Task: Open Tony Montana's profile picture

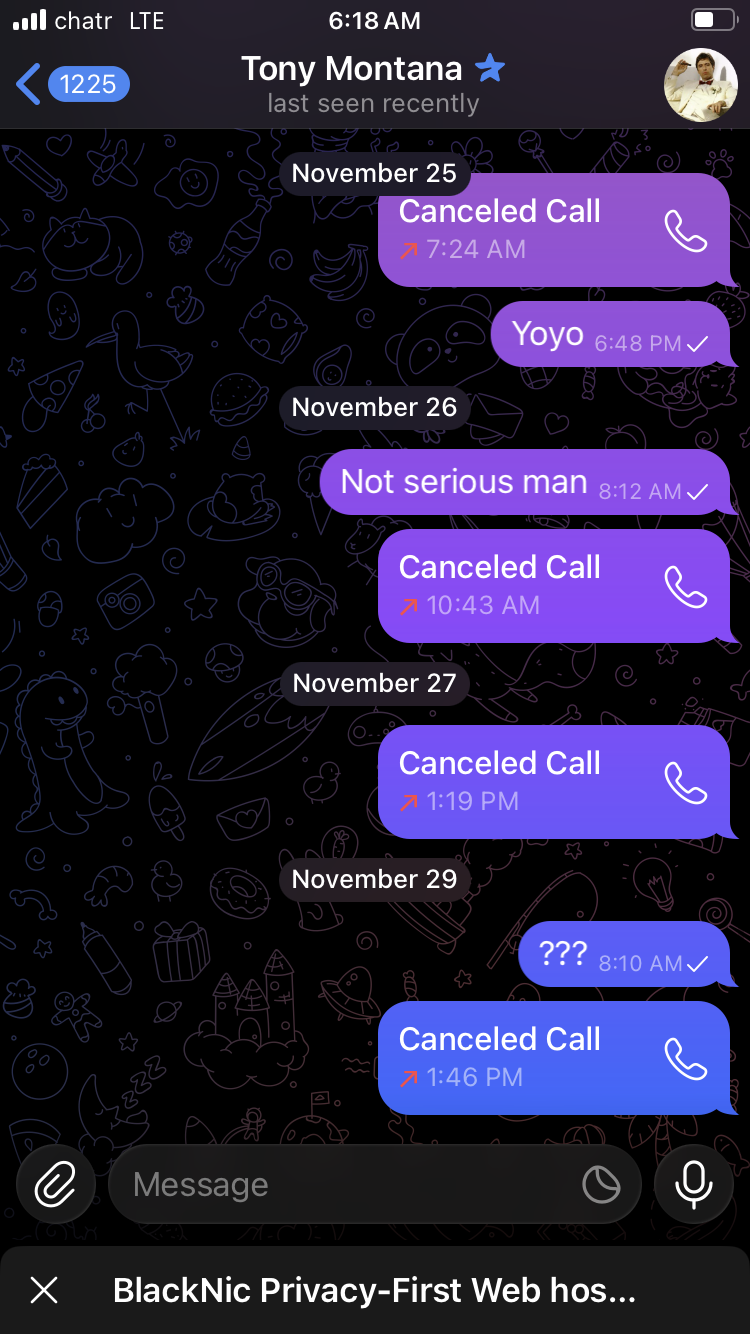Action: point(700,84)
